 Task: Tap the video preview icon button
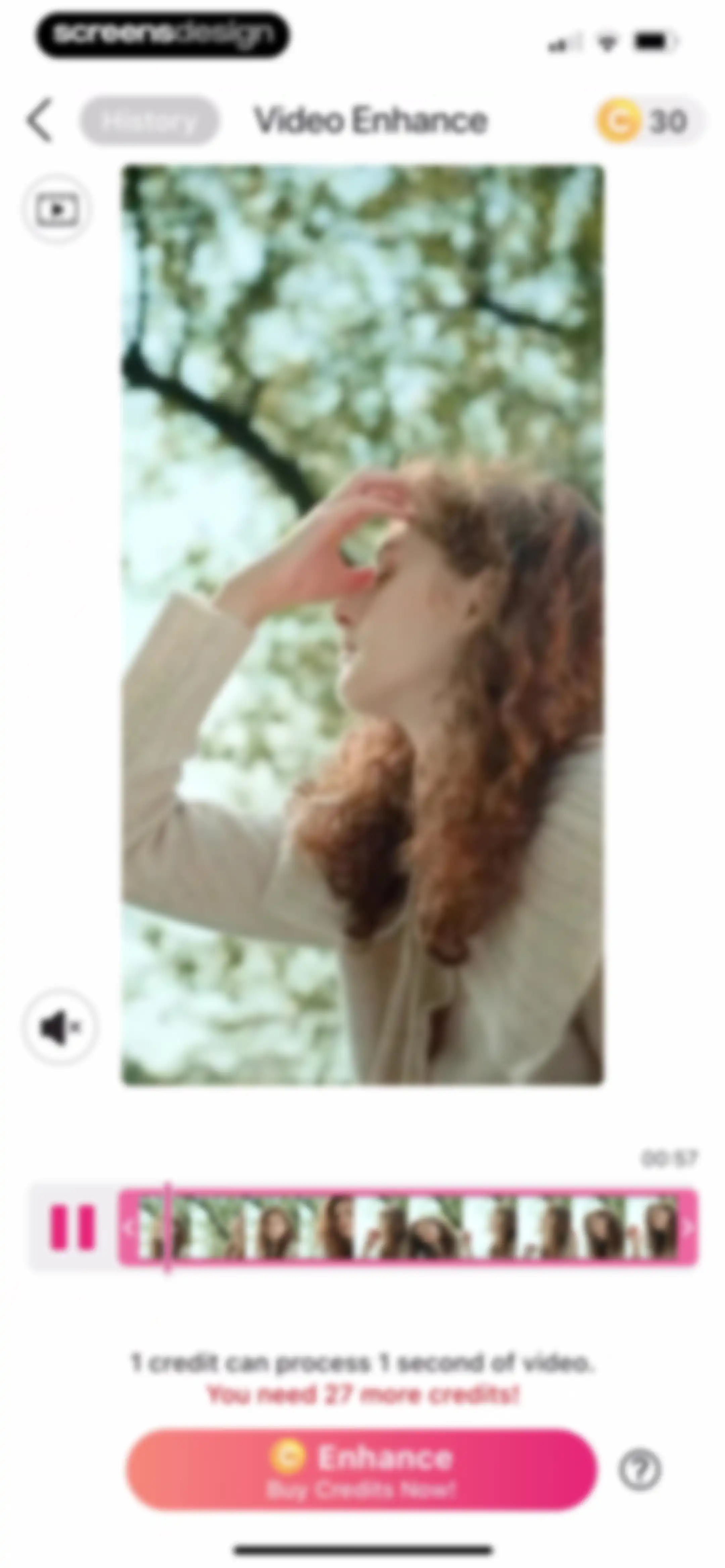click(x=57, y=210)
